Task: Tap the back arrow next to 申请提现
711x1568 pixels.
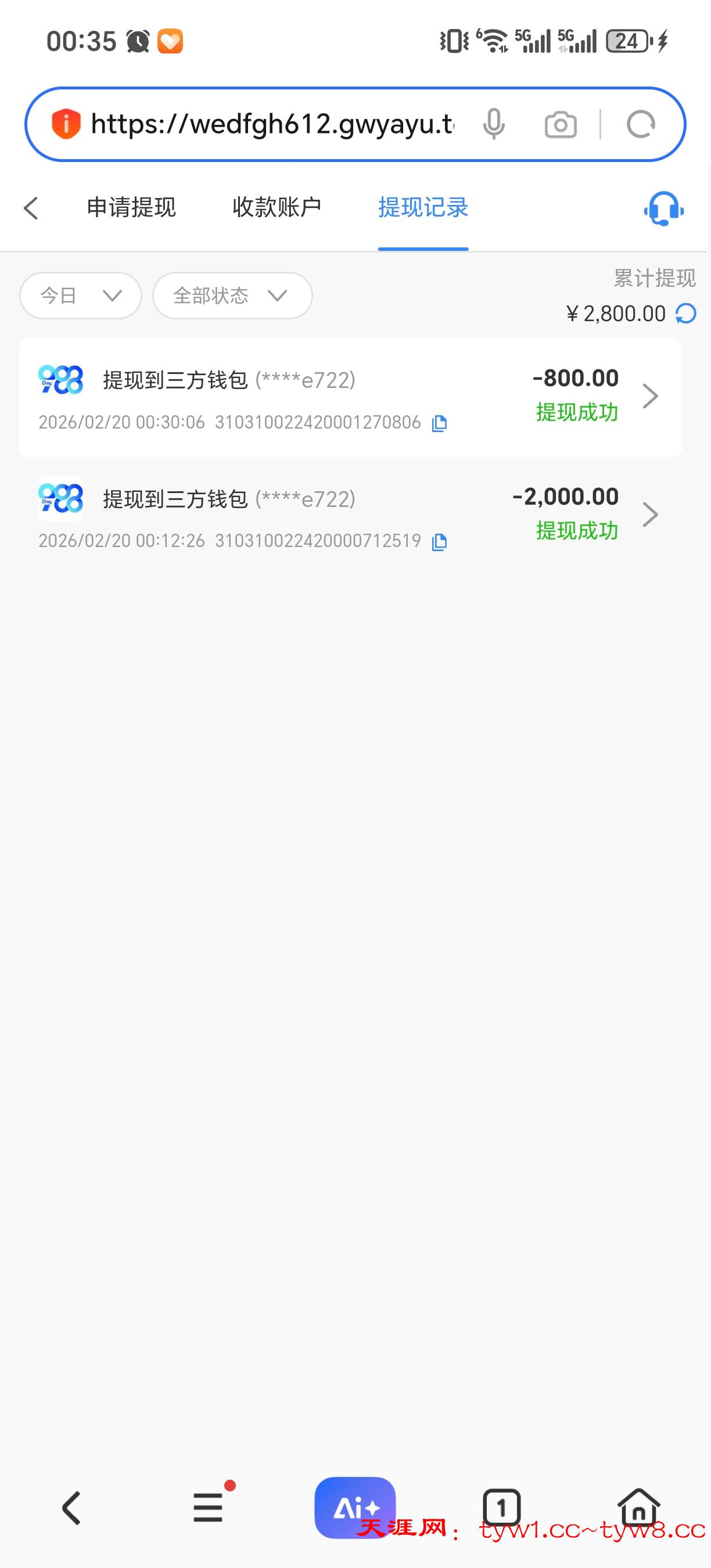Action: coord(31,208)
